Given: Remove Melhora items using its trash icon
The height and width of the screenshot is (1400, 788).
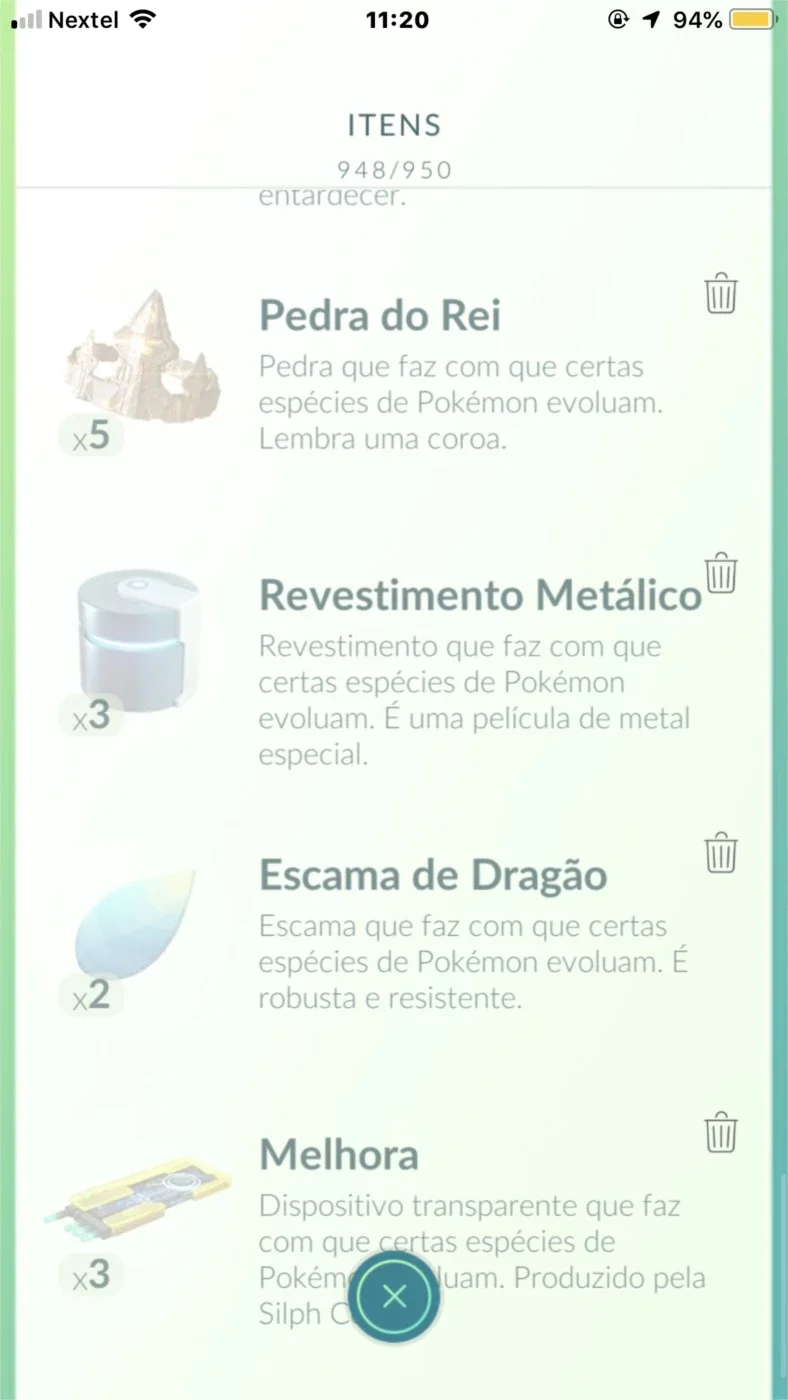Looking at the screenshot, I should (721, 1133).
